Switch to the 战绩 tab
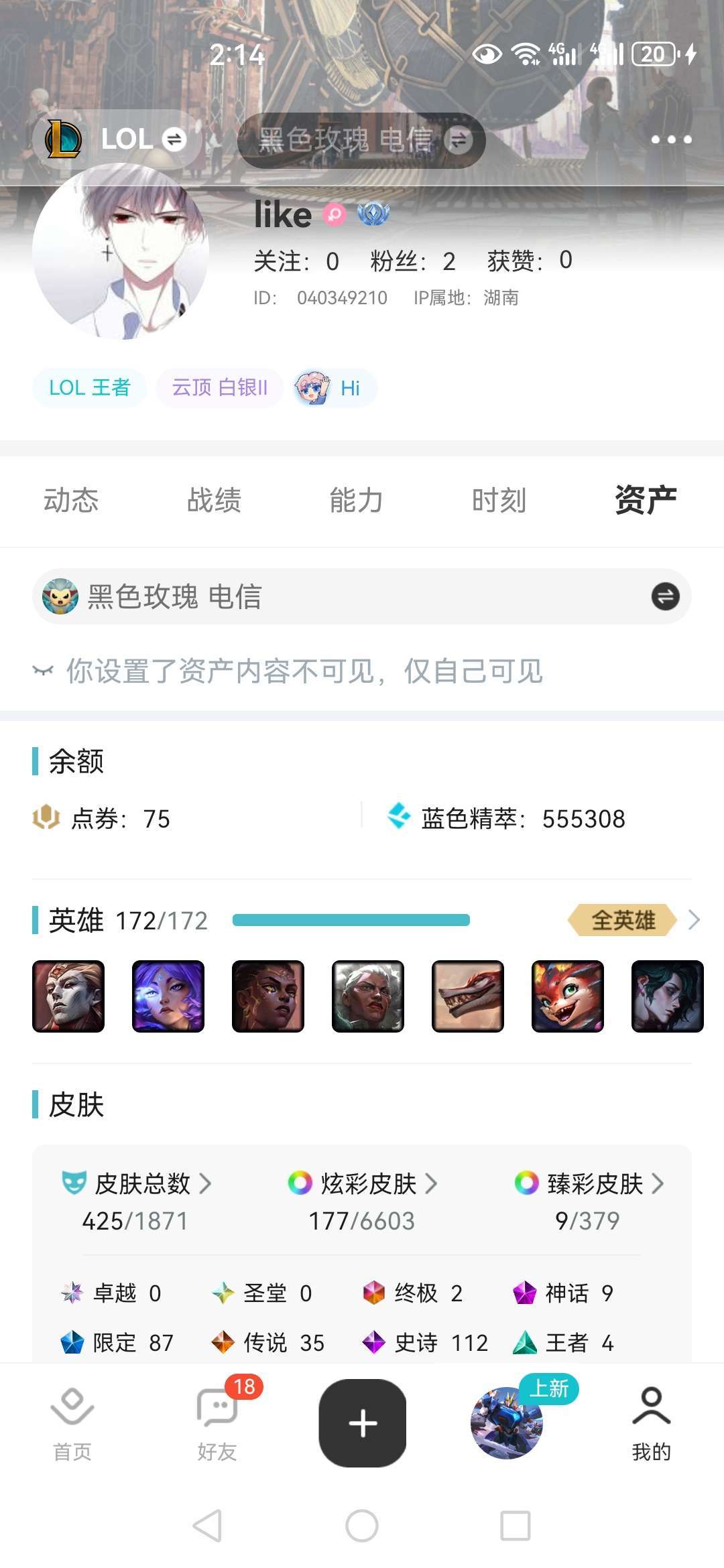This screenshot has width=724, height=1568. [214, 501]
